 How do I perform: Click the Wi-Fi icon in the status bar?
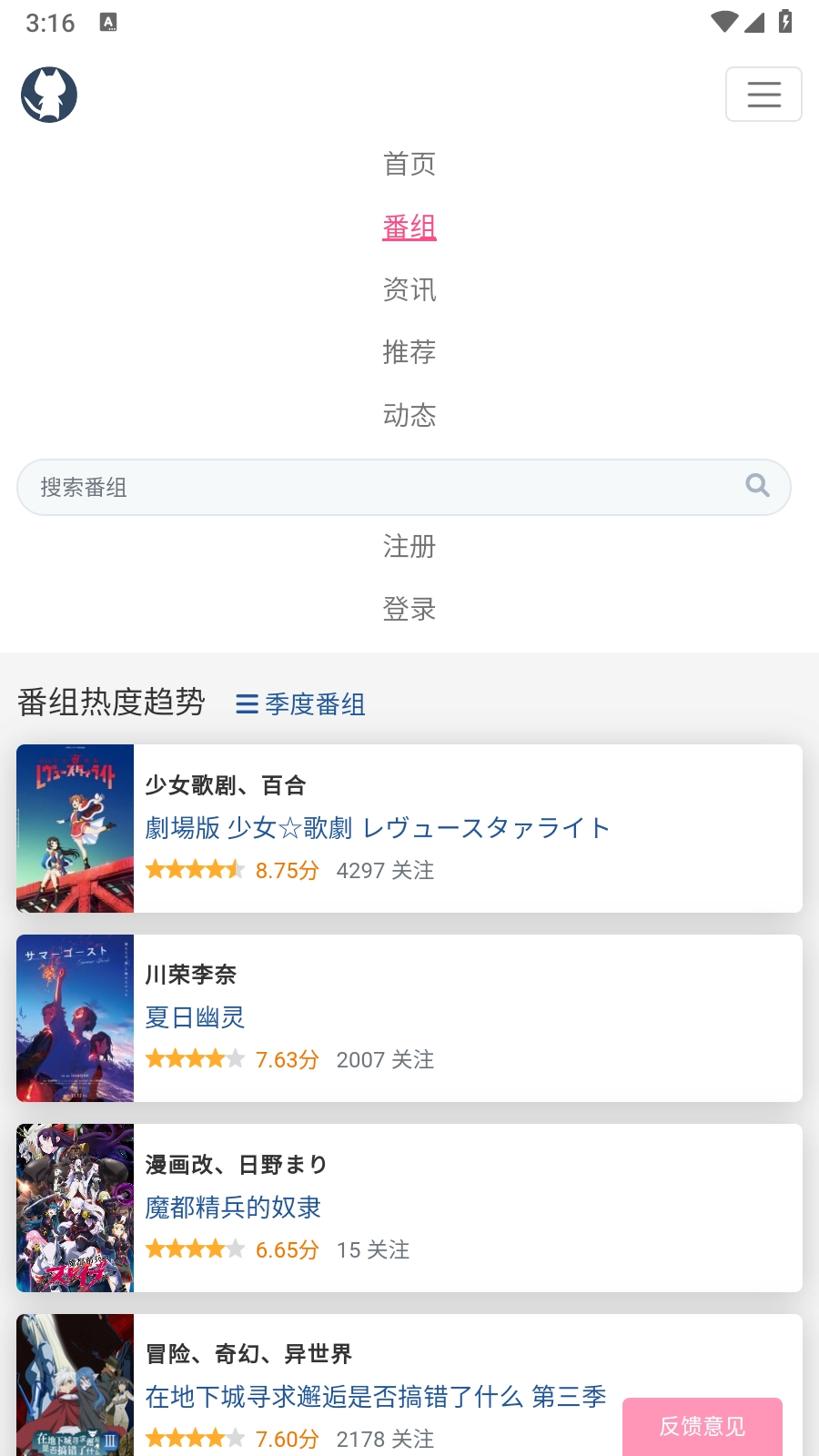click(x=725, y=23)
